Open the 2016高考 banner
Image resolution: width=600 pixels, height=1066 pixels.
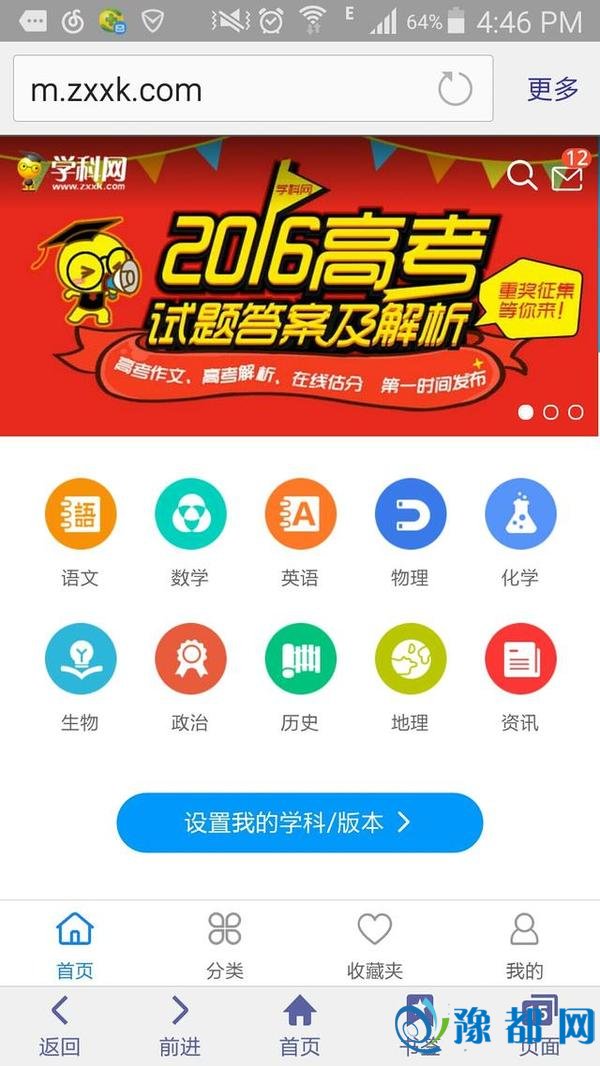coord(300,290)
